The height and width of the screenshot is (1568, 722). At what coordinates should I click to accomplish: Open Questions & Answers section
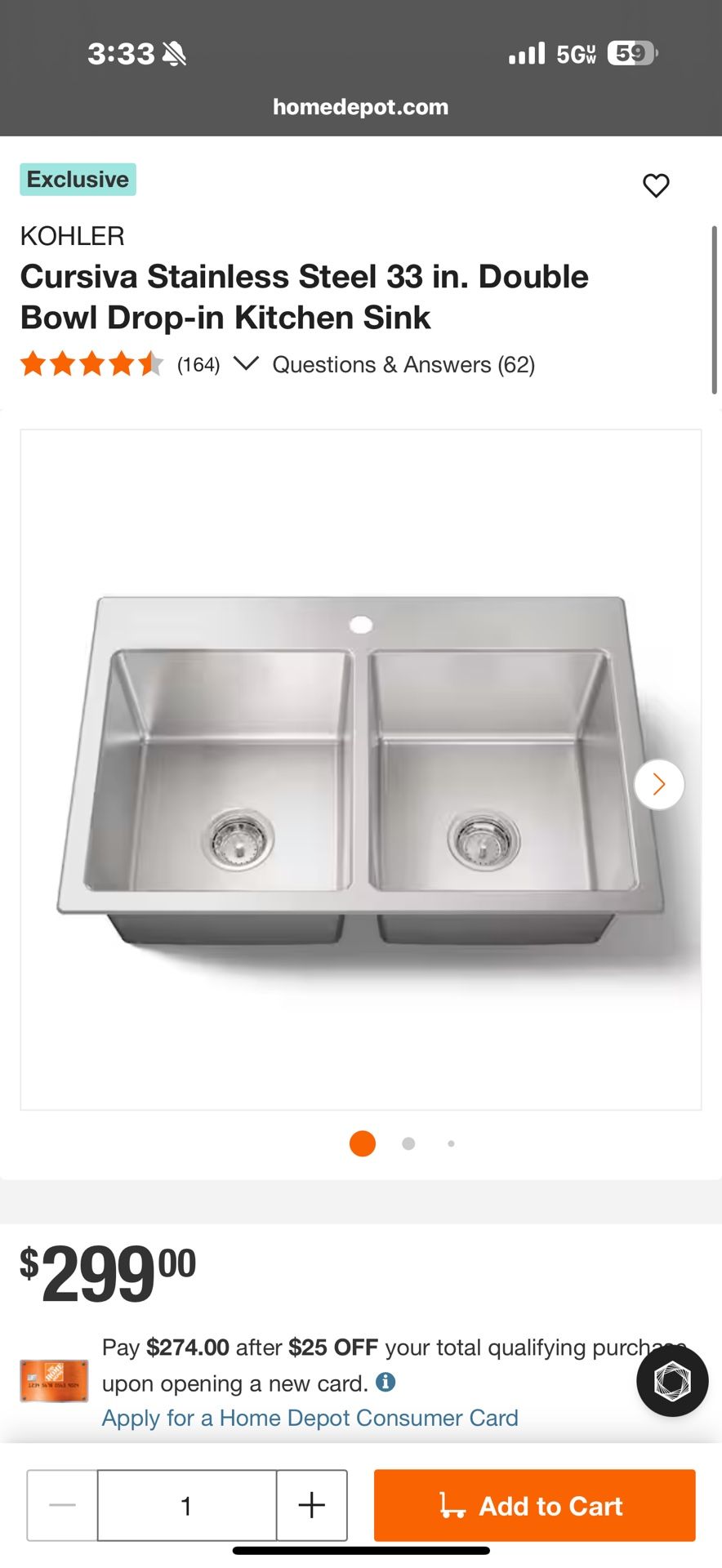(x=403, y=364)
